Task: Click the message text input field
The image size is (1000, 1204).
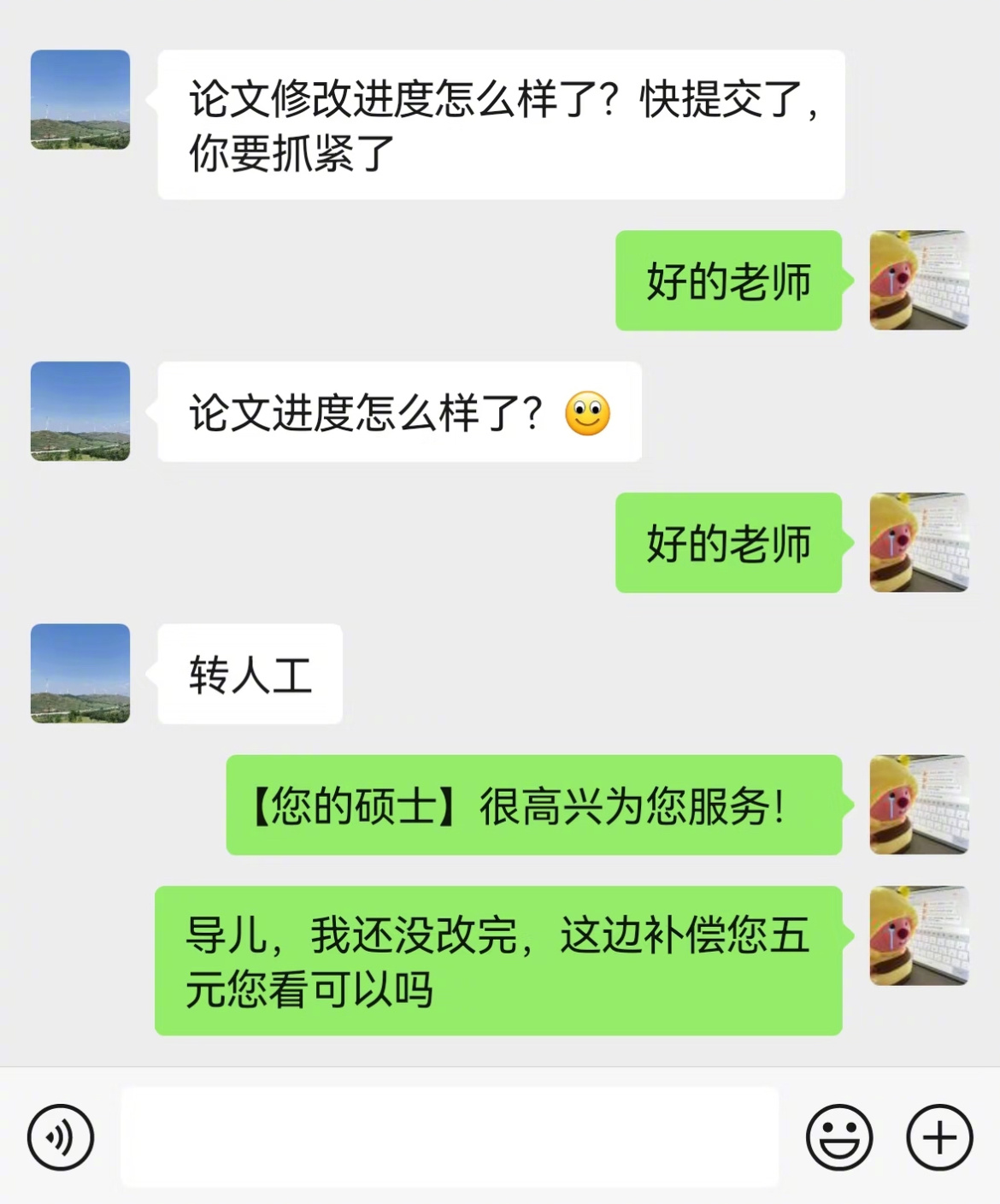Action: pos(453,1139)
